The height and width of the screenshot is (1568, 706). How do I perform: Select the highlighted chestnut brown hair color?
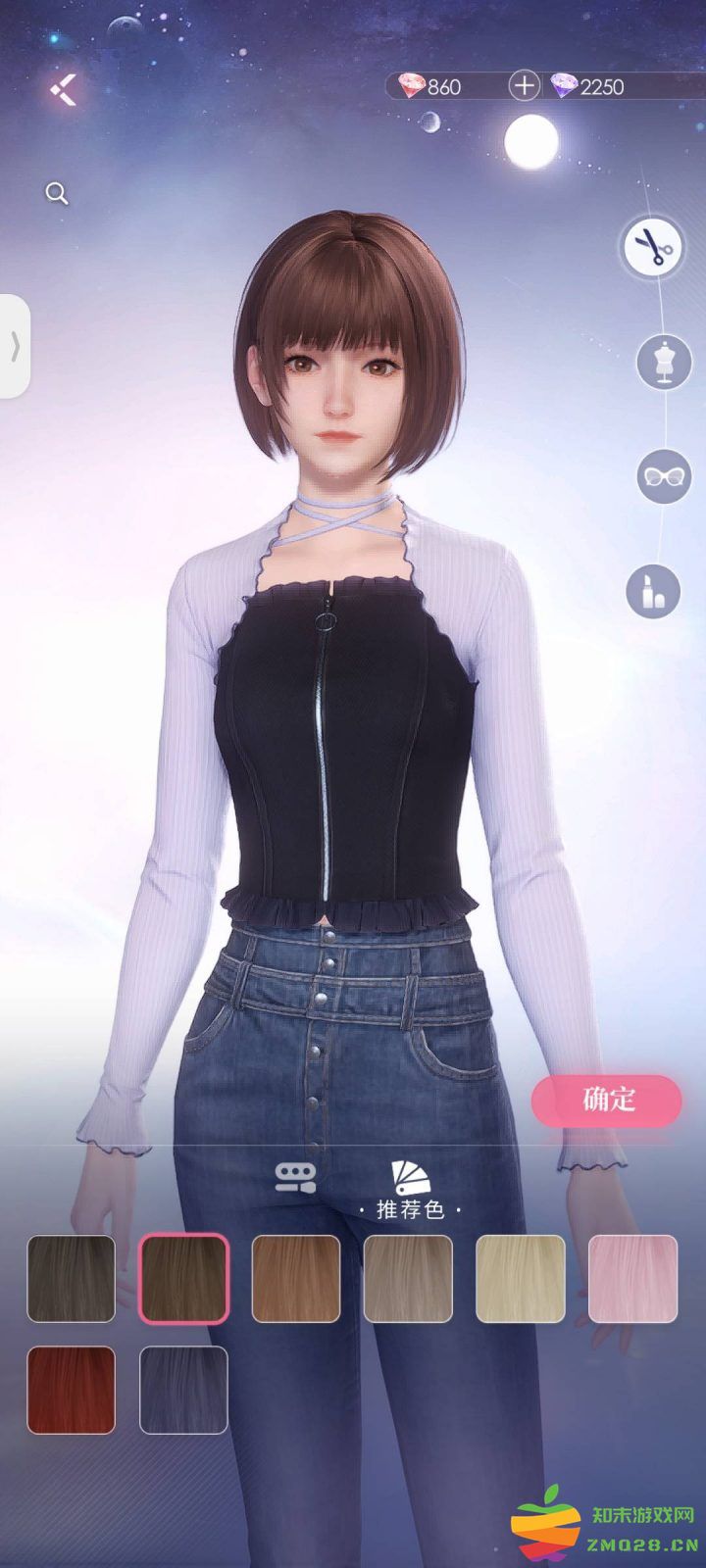[x=183, y=1279]
